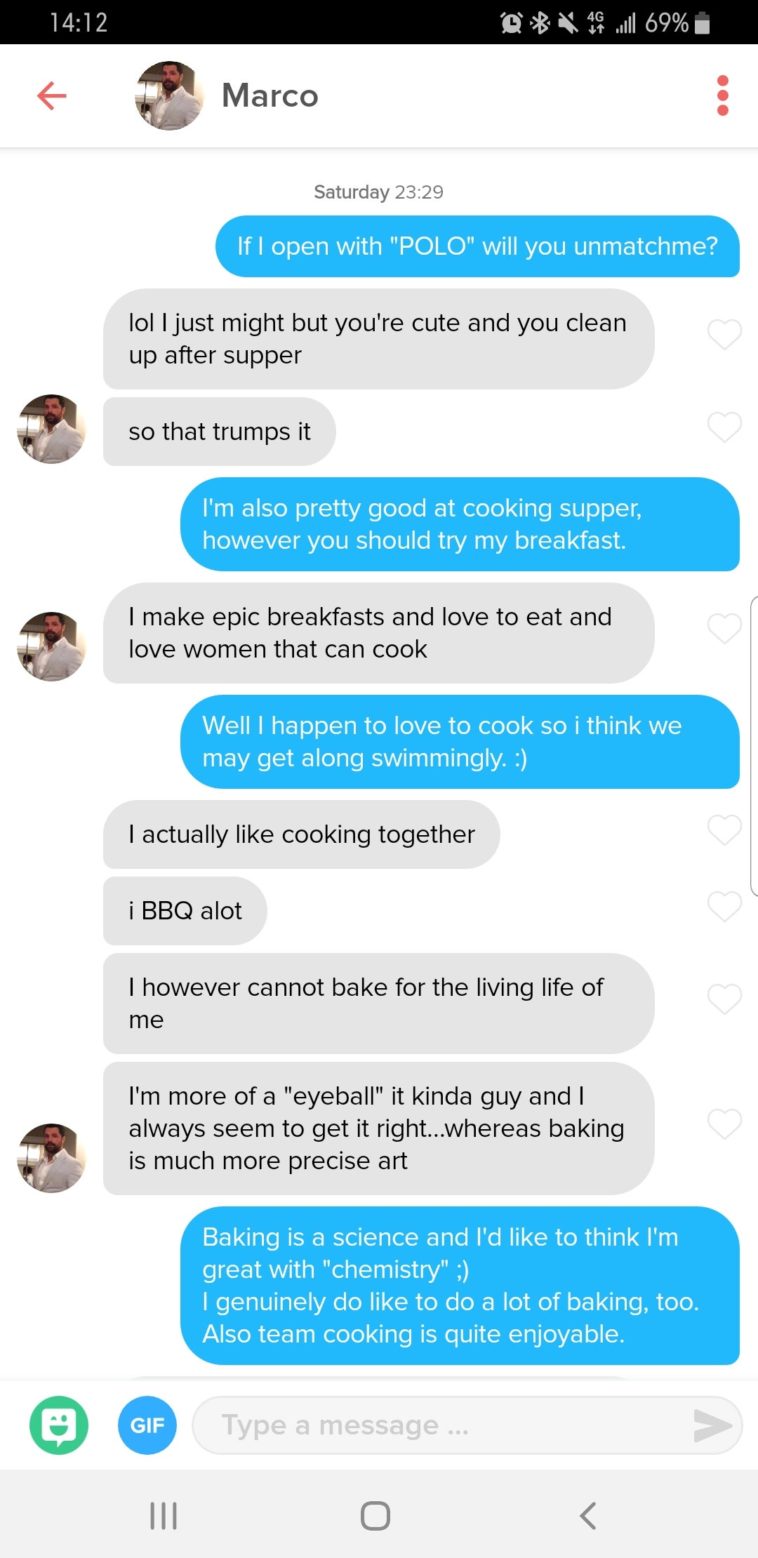The image size is (758, 1558).
Task: Go to the home screen
Action: 375,1516
